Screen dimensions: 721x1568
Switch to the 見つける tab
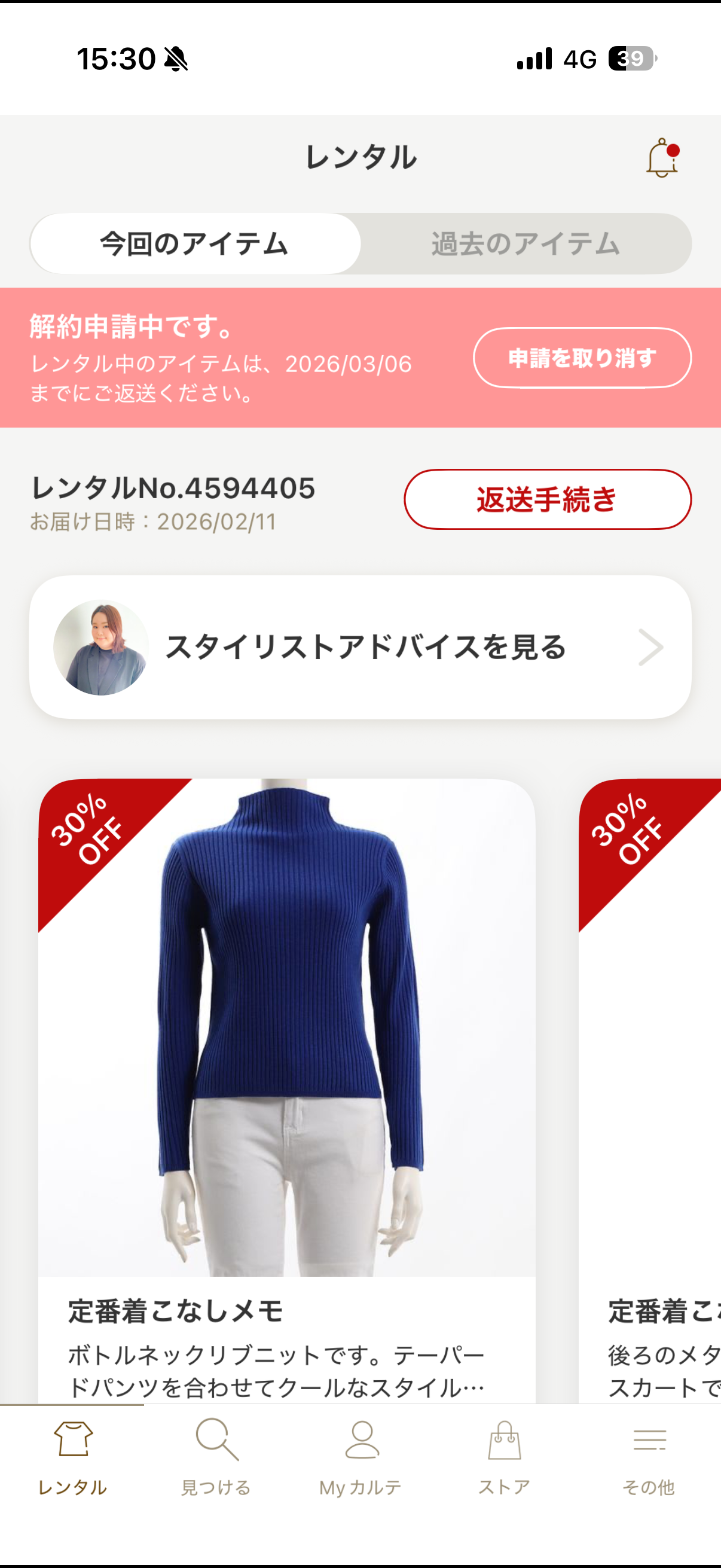tap(216, 1458)
